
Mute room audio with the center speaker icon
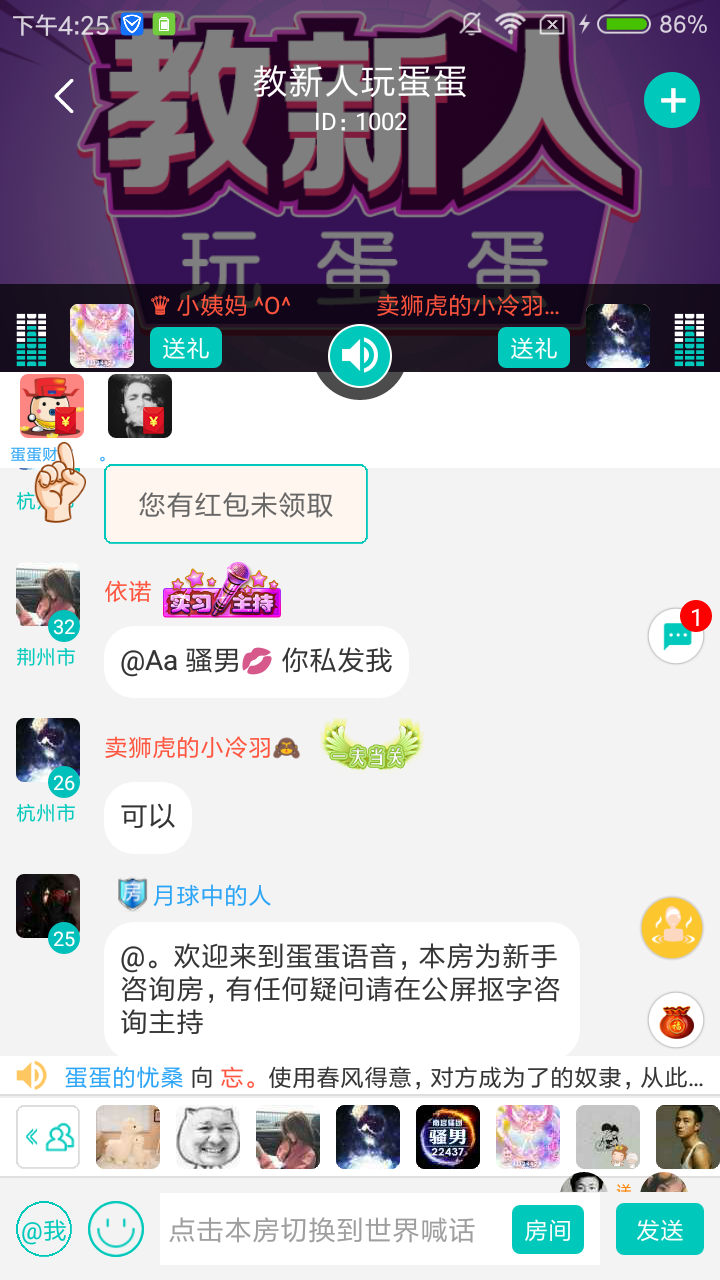point(360,355)
